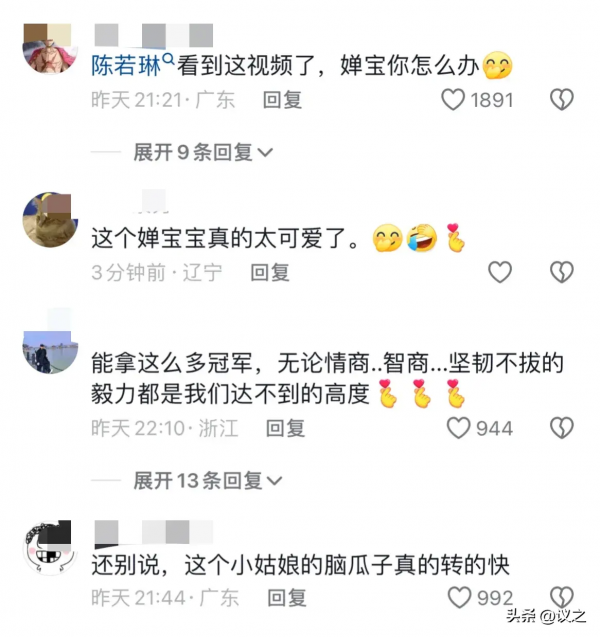
Task: Reply to the 昨天 21:44 广东 comment
Action: tap(287, 598)
